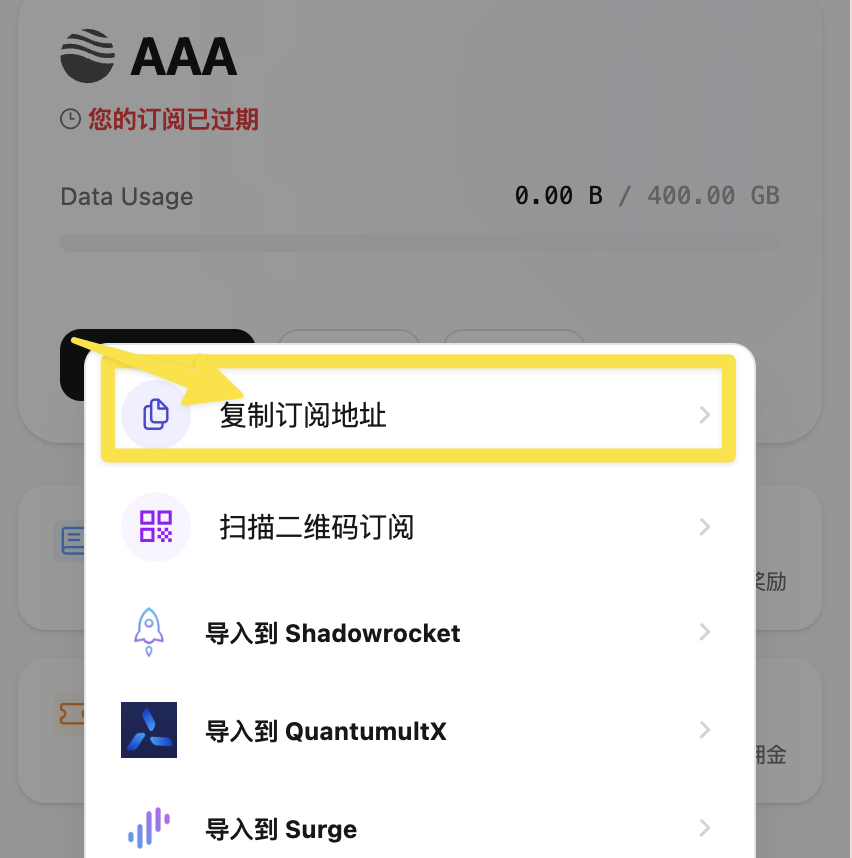Expand the 复制订阅地址 row chevron
The width and height of the screenshot is (852, 858).
coord(704,413)
